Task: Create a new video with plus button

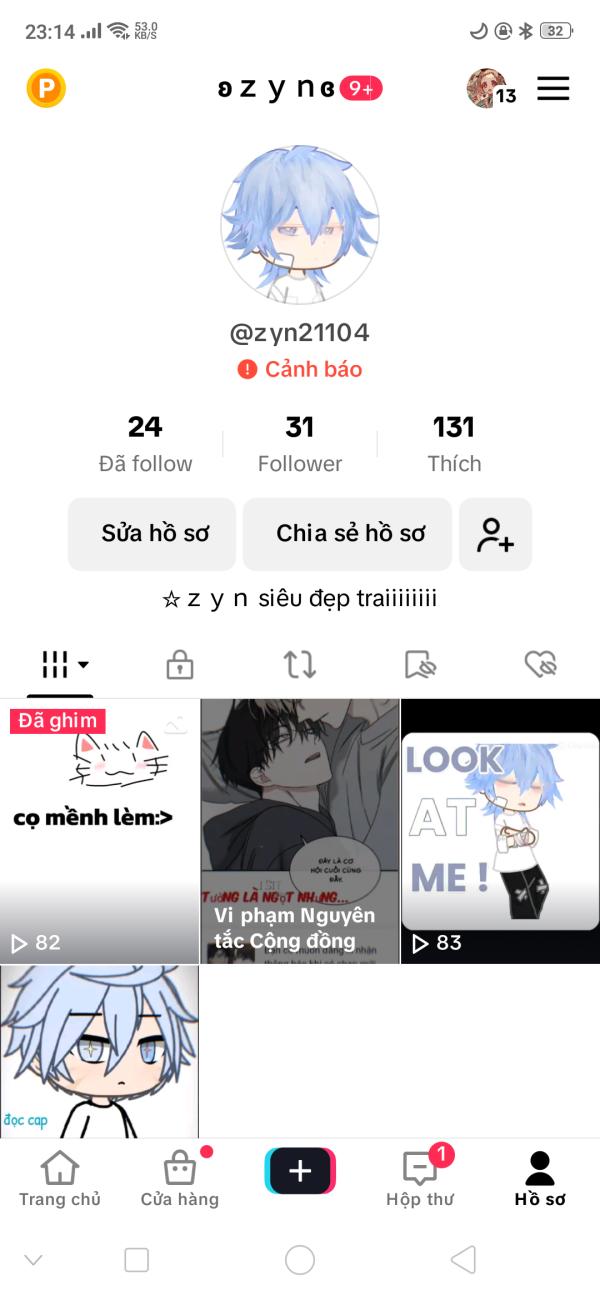Action: pyautogui.click(x=300, y=1171)
